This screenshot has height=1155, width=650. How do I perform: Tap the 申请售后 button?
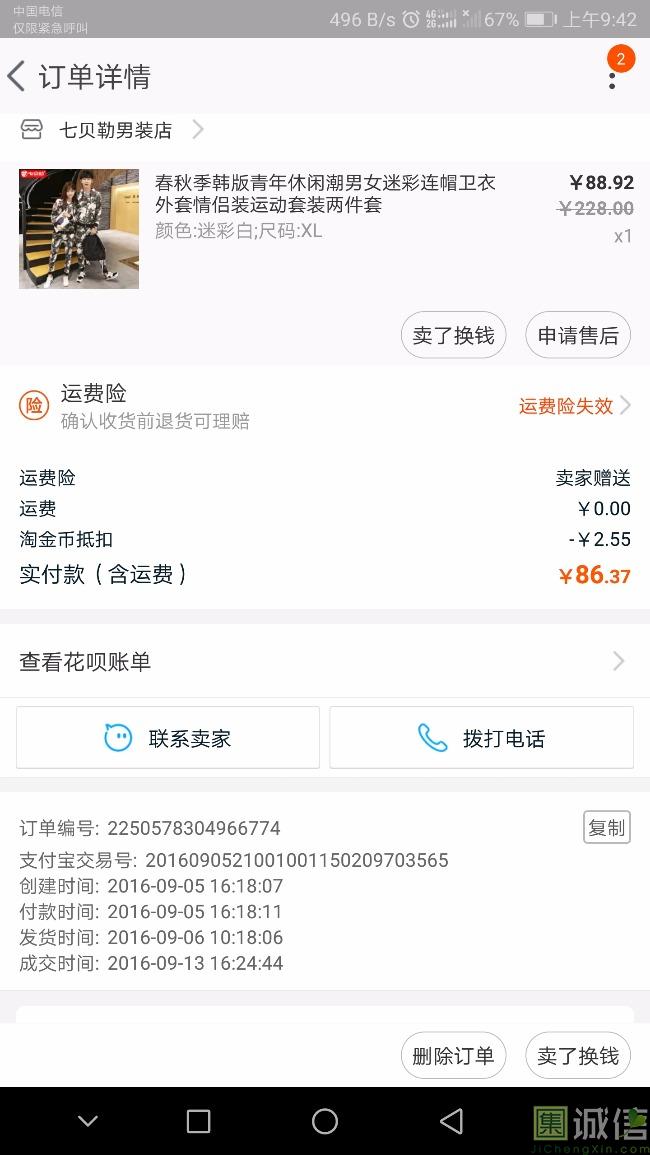(578, 336)
